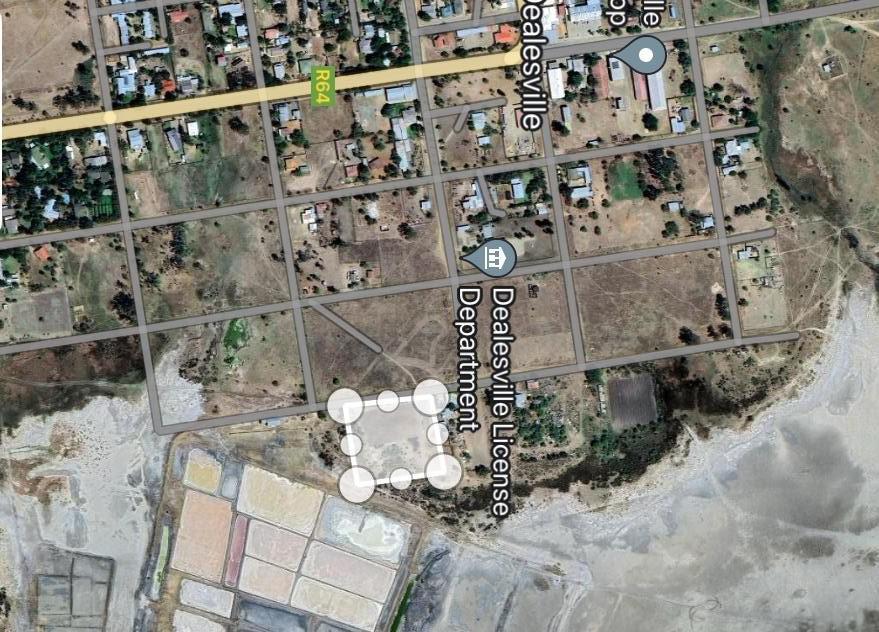Open the Dealesville License Department marker

[491, 258]
